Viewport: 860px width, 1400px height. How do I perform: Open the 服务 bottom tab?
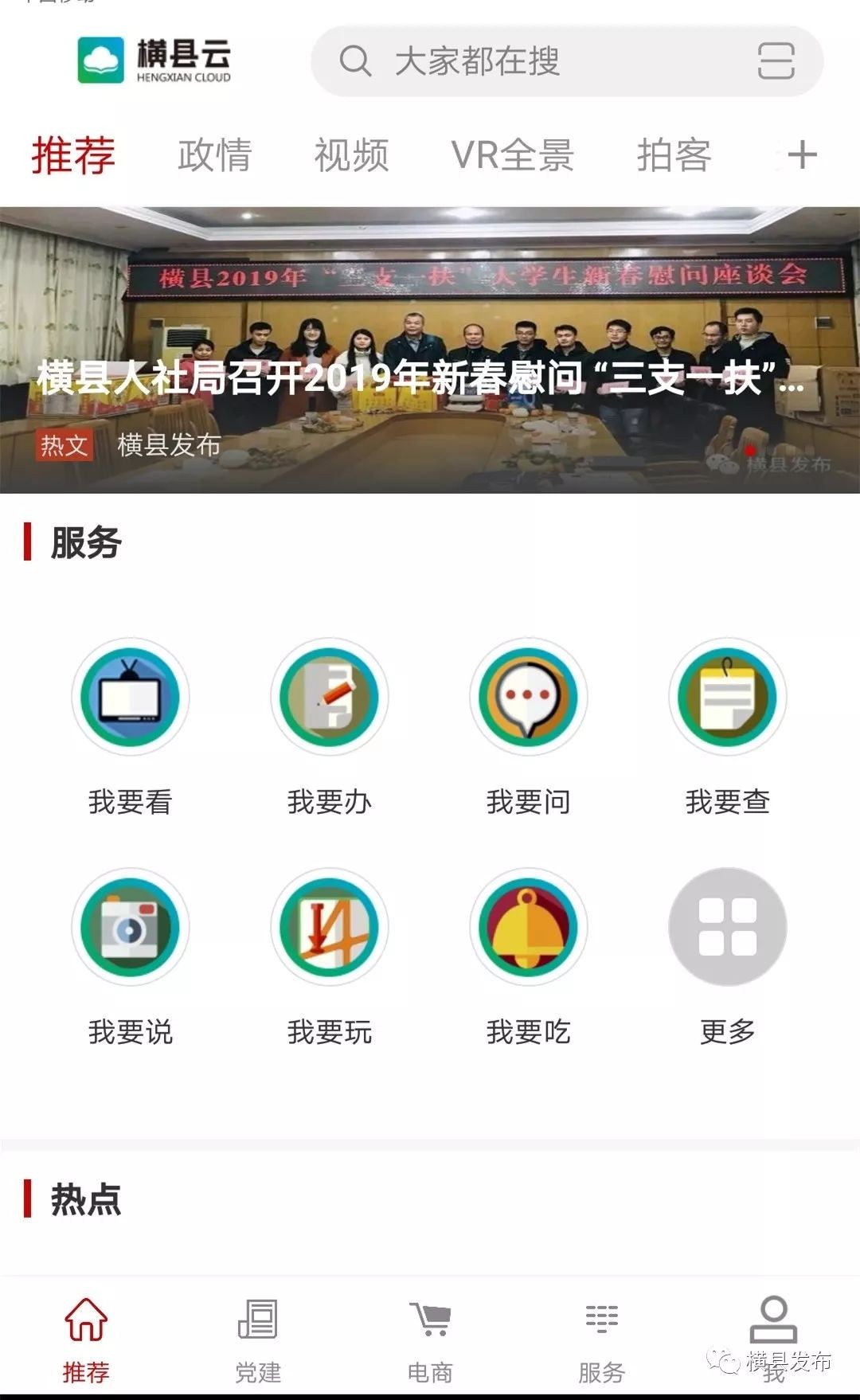click(x=602, y=1338)
